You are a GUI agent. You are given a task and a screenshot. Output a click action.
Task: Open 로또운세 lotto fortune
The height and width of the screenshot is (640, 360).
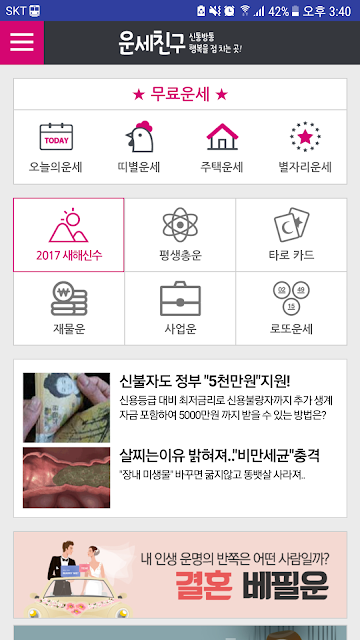[291, 309]
